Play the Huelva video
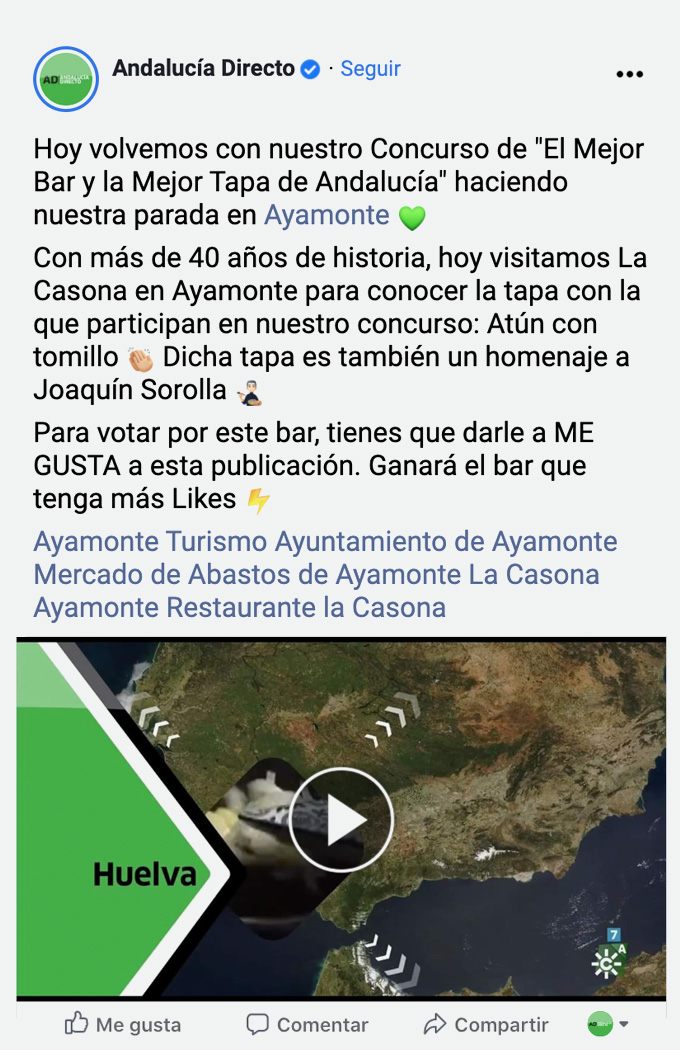 (341, 820)
